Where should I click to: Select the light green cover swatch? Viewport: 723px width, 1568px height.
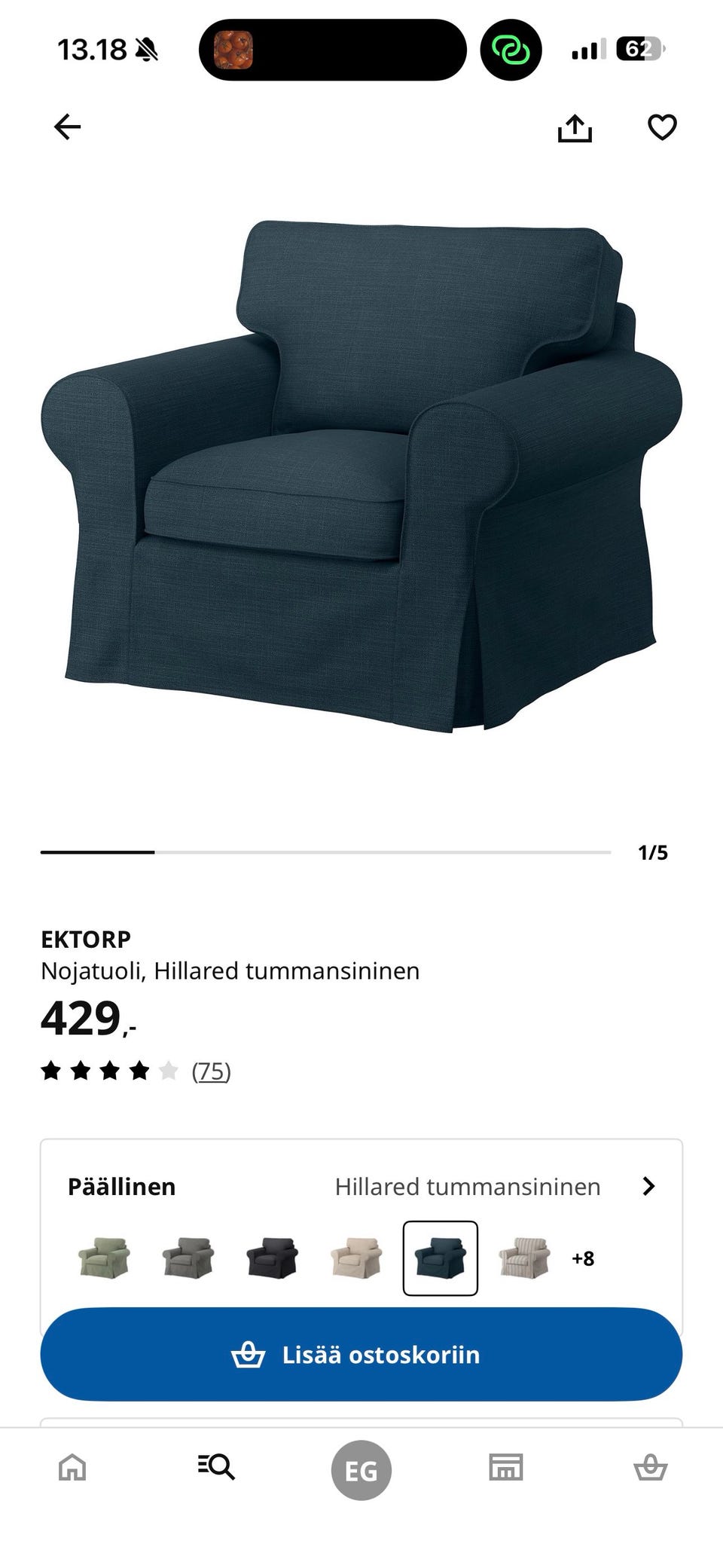click(104, 1258)
